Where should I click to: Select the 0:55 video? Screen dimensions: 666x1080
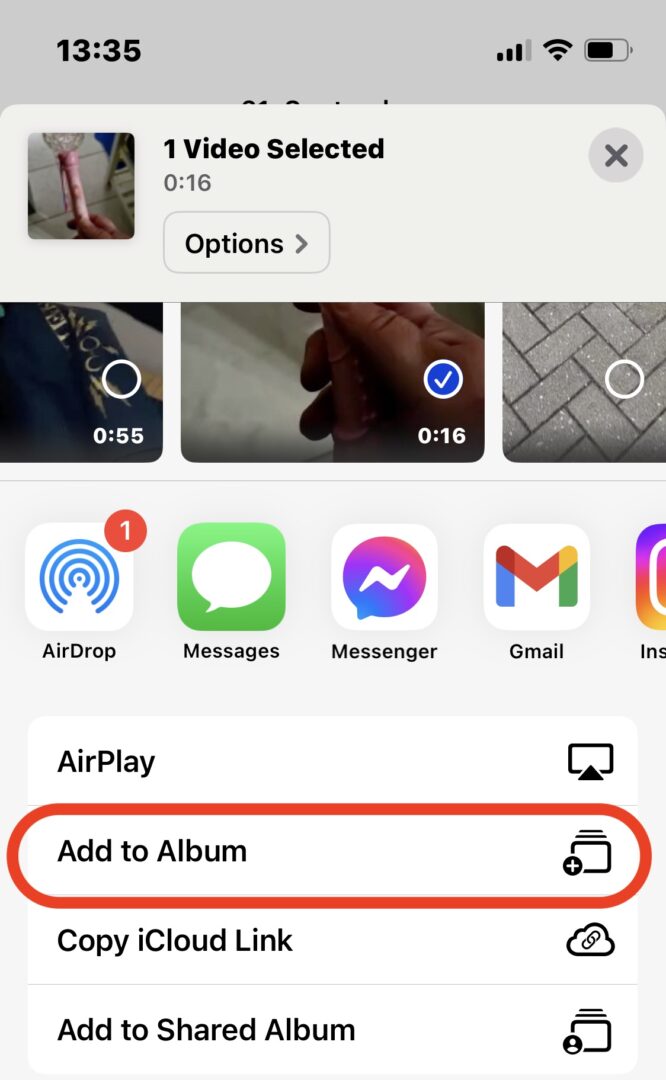tap(121, 380)
